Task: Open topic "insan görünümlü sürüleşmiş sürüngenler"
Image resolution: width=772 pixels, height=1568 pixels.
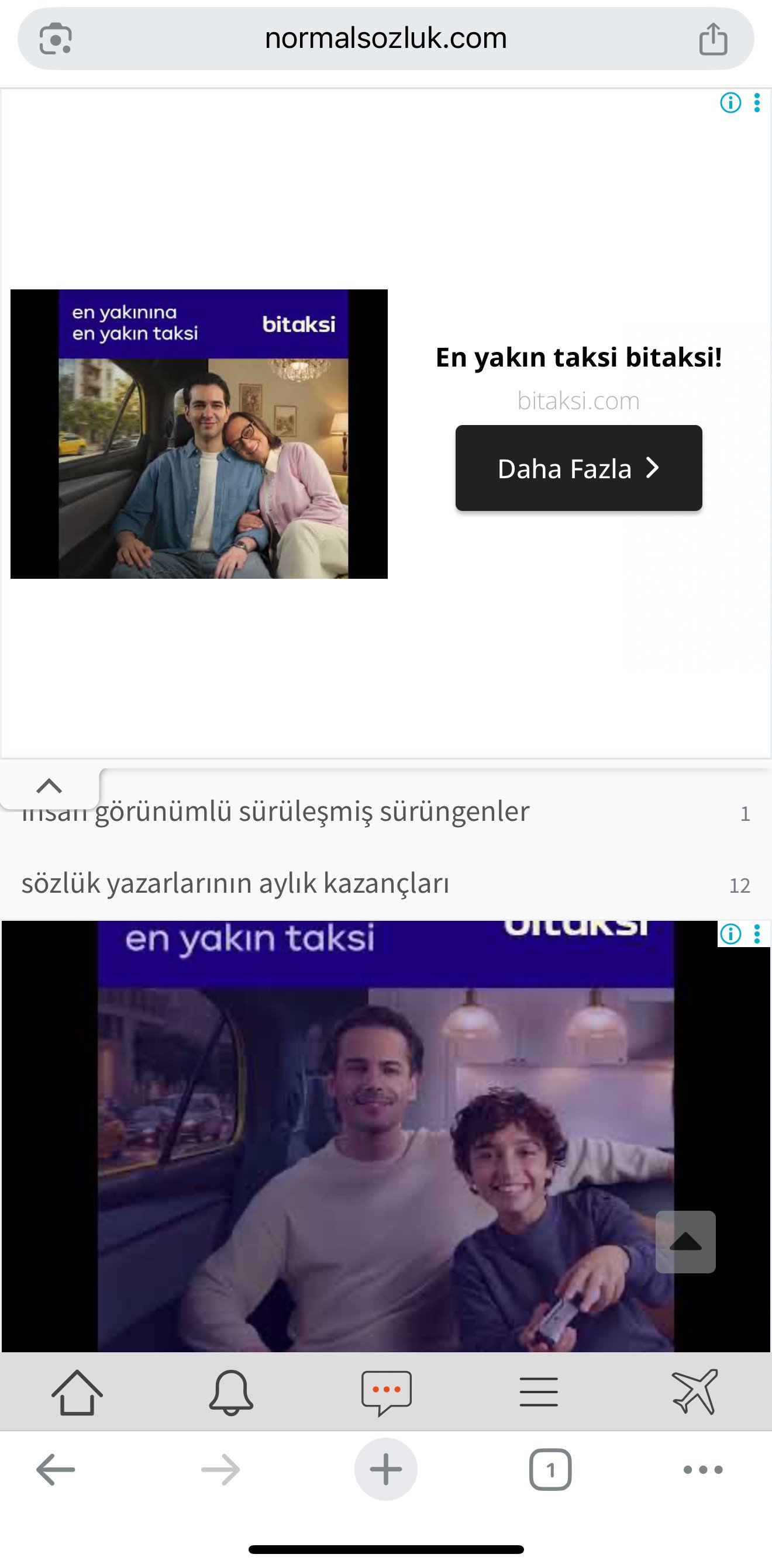Action: point(275,812)
